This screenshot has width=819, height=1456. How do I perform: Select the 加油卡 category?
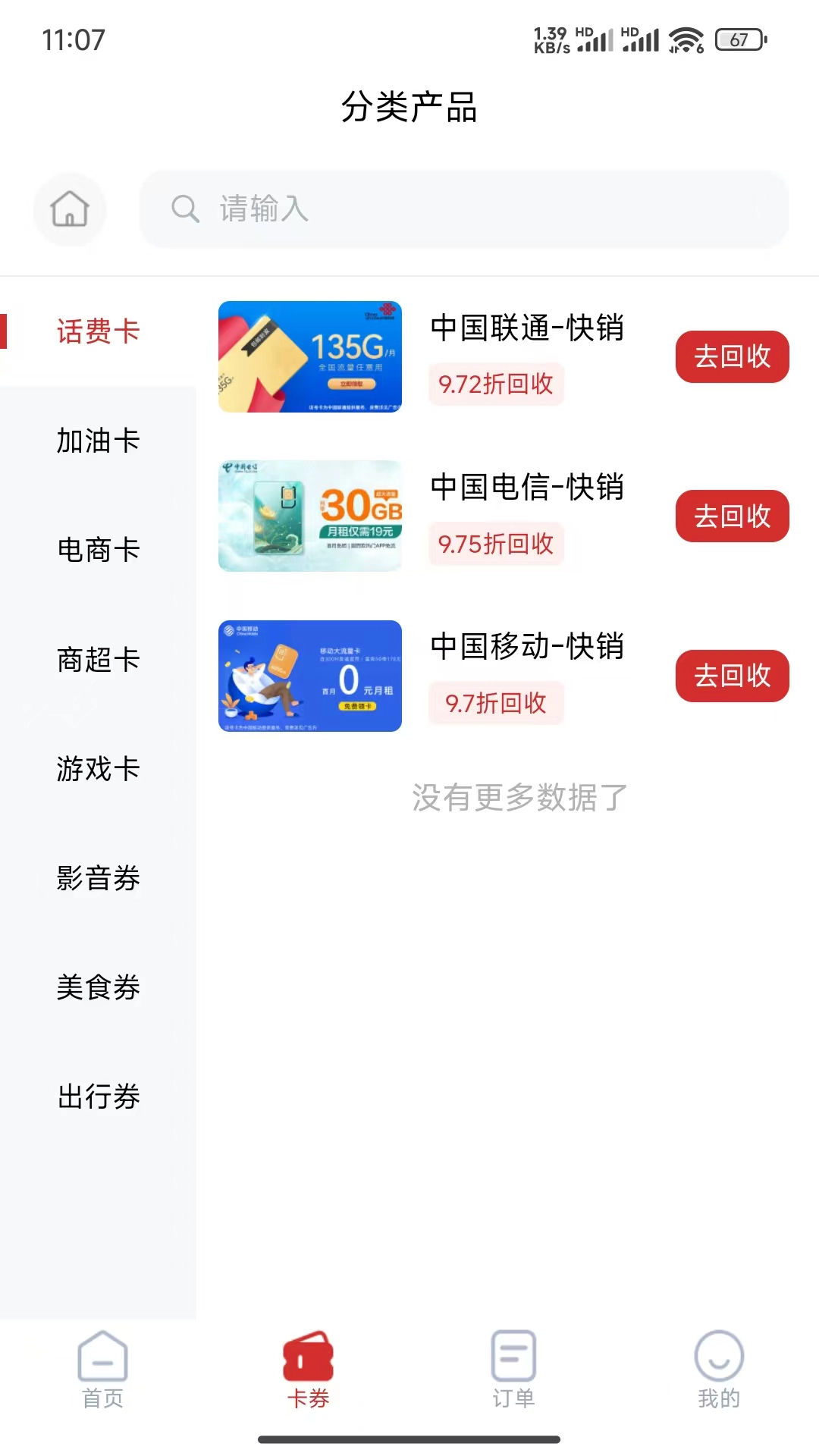pyautogui.click(x=98, y=441)
